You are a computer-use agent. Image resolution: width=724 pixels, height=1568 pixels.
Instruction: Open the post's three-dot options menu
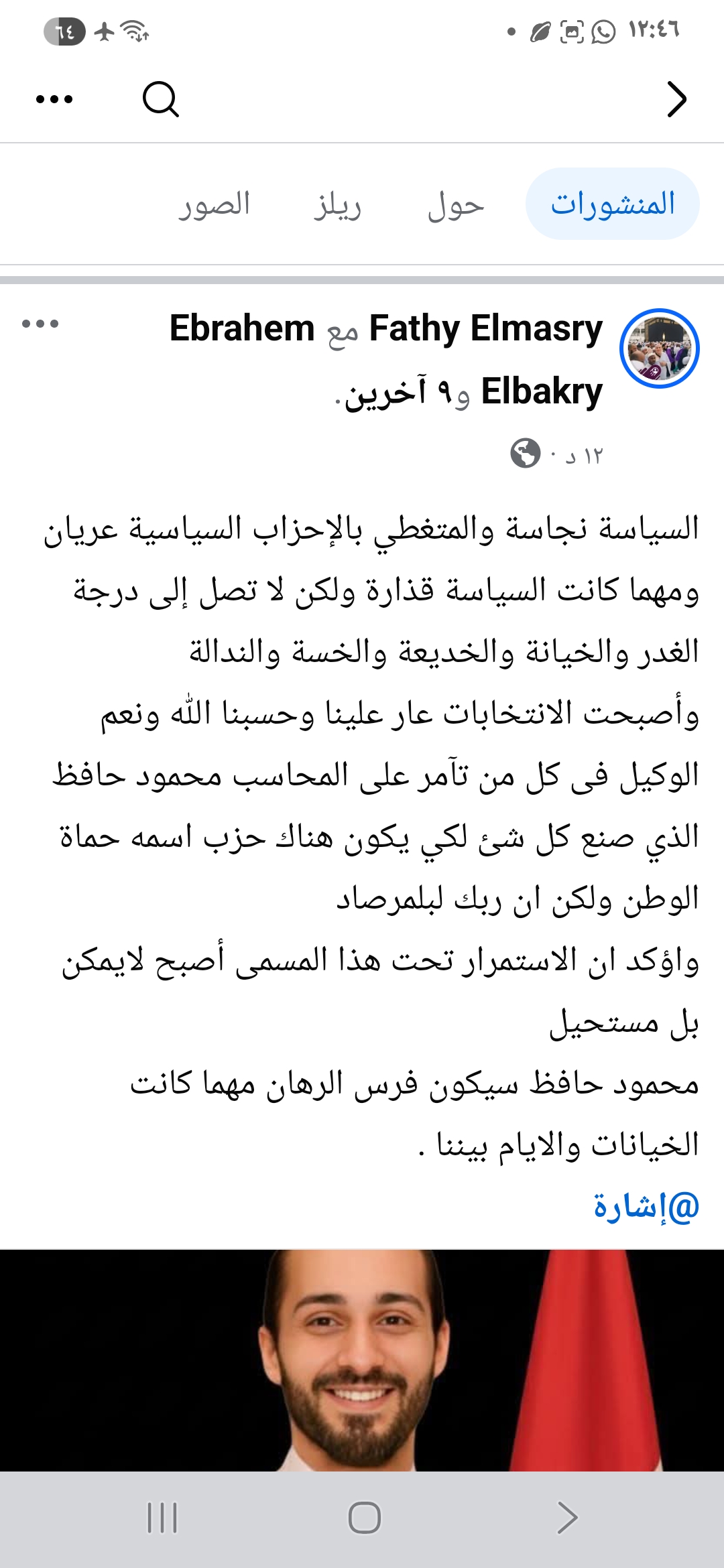click(40, 324)
